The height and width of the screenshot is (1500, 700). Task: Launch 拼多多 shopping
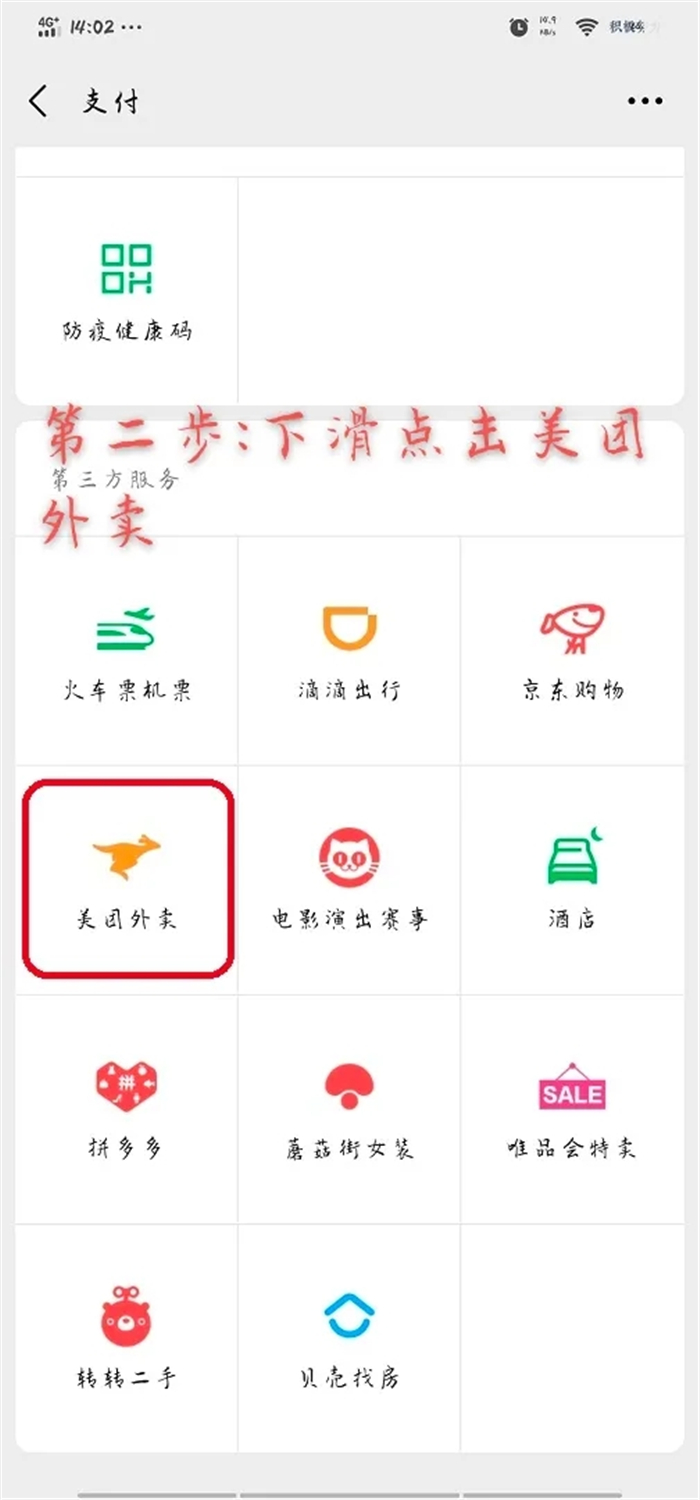pyautogui.click(x=127, y=1108)
